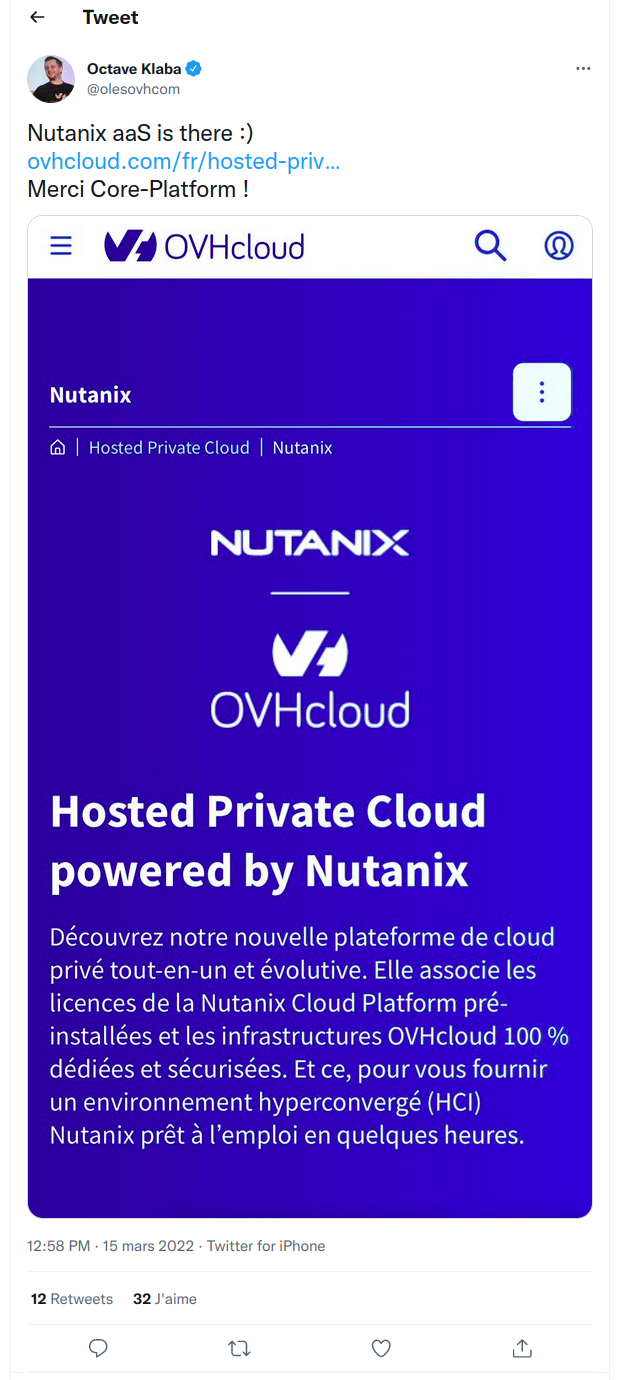This screenshot has height=1380, width=618.
Task: Go back from the Tweet view
Action: point(38,18)
